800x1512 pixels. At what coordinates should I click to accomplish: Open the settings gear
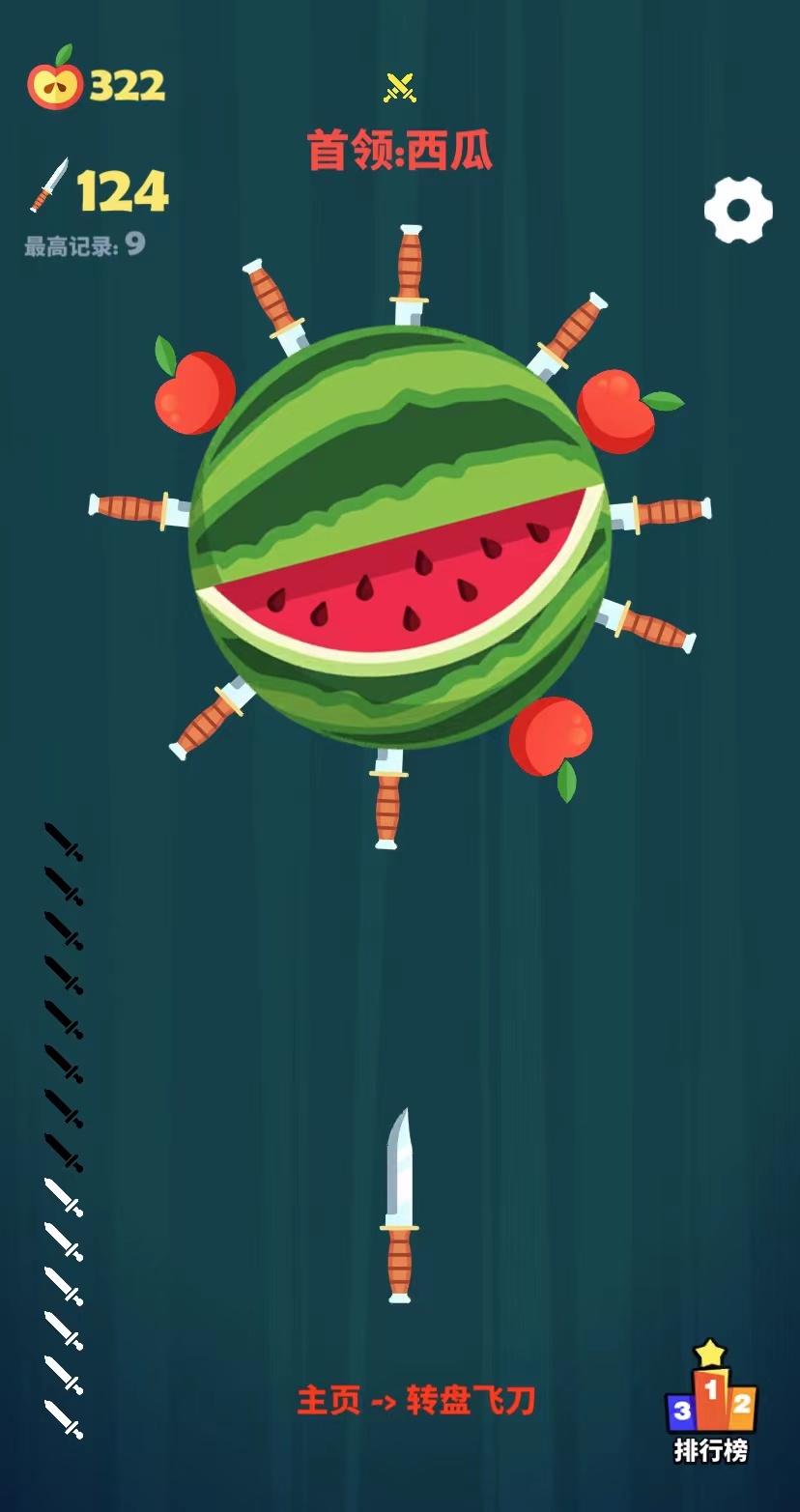[738, 210]
